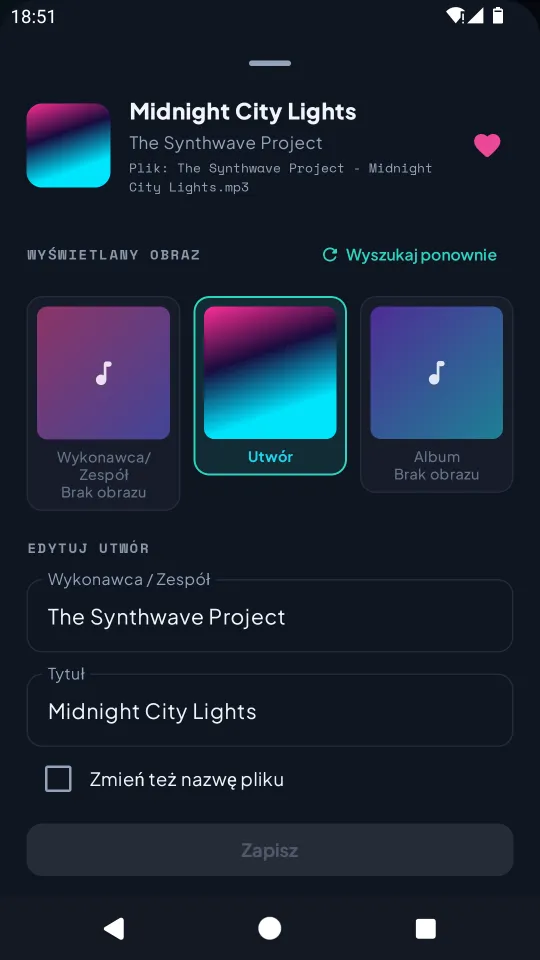Open recent apps from the navigation bar
The image size is (540, 960).
point(426,928)
